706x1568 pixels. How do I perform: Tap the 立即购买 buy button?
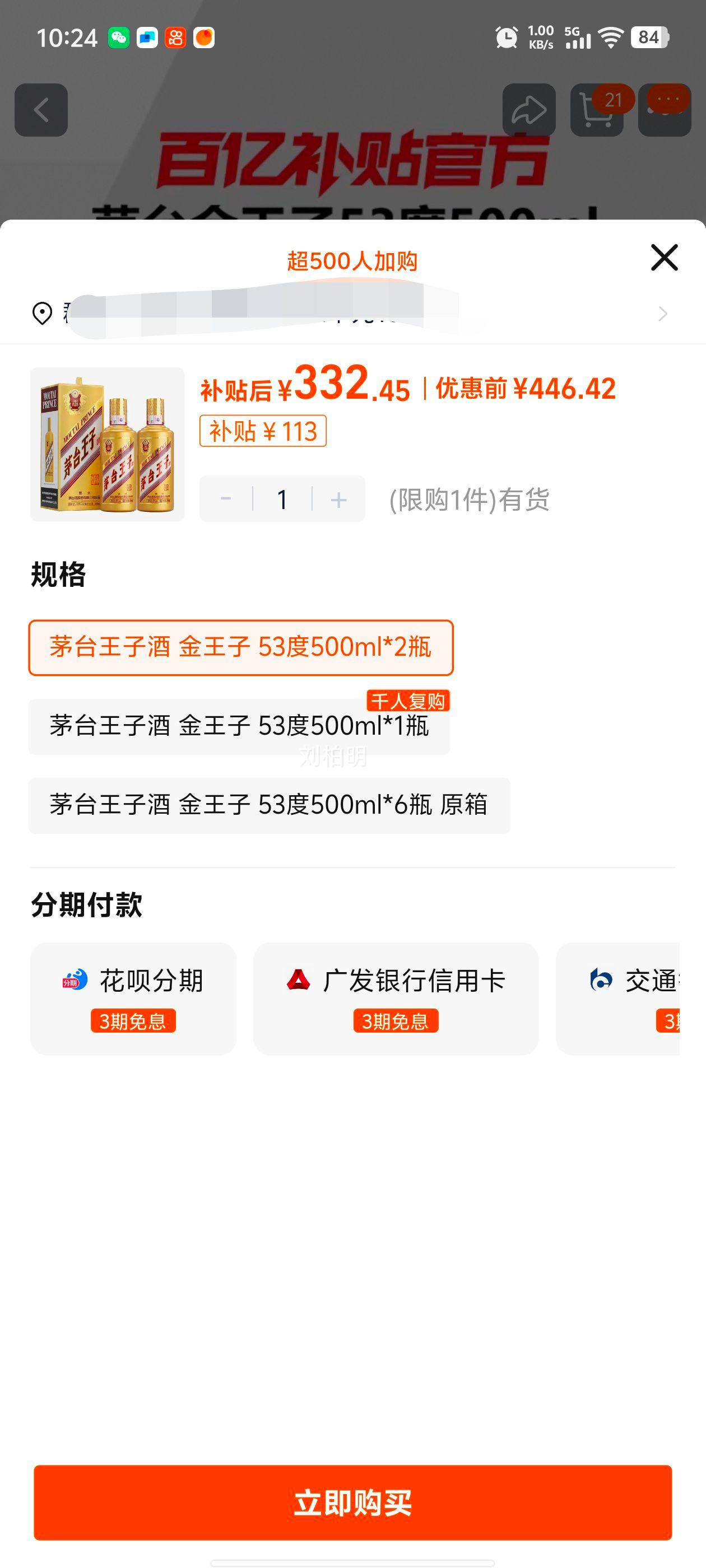pyautogui.click(x=352, y=1501)
